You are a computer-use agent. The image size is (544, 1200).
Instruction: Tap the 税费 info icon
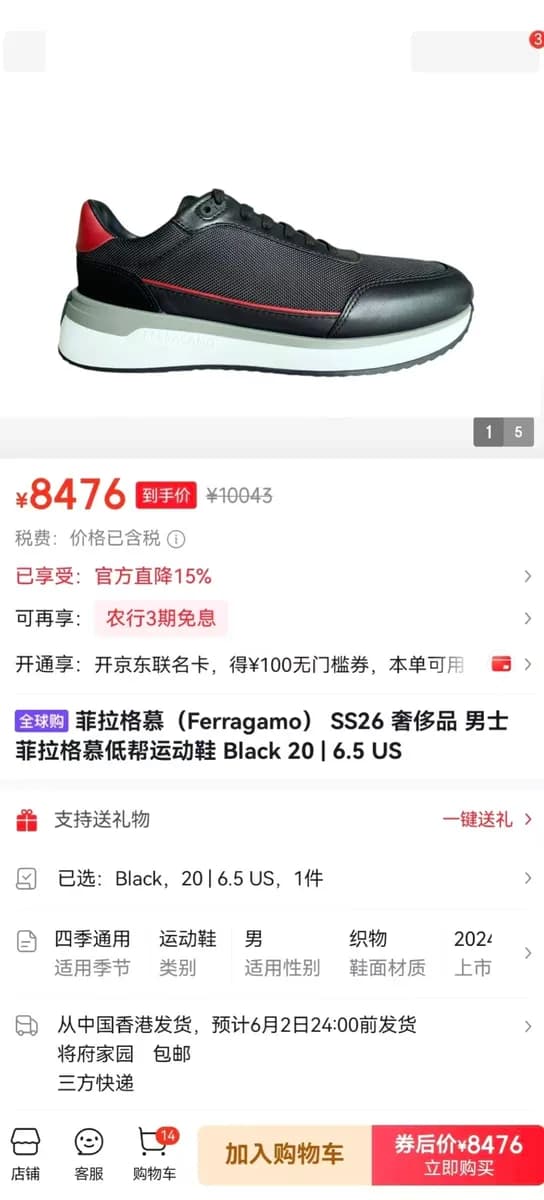(x=176, y=539)
